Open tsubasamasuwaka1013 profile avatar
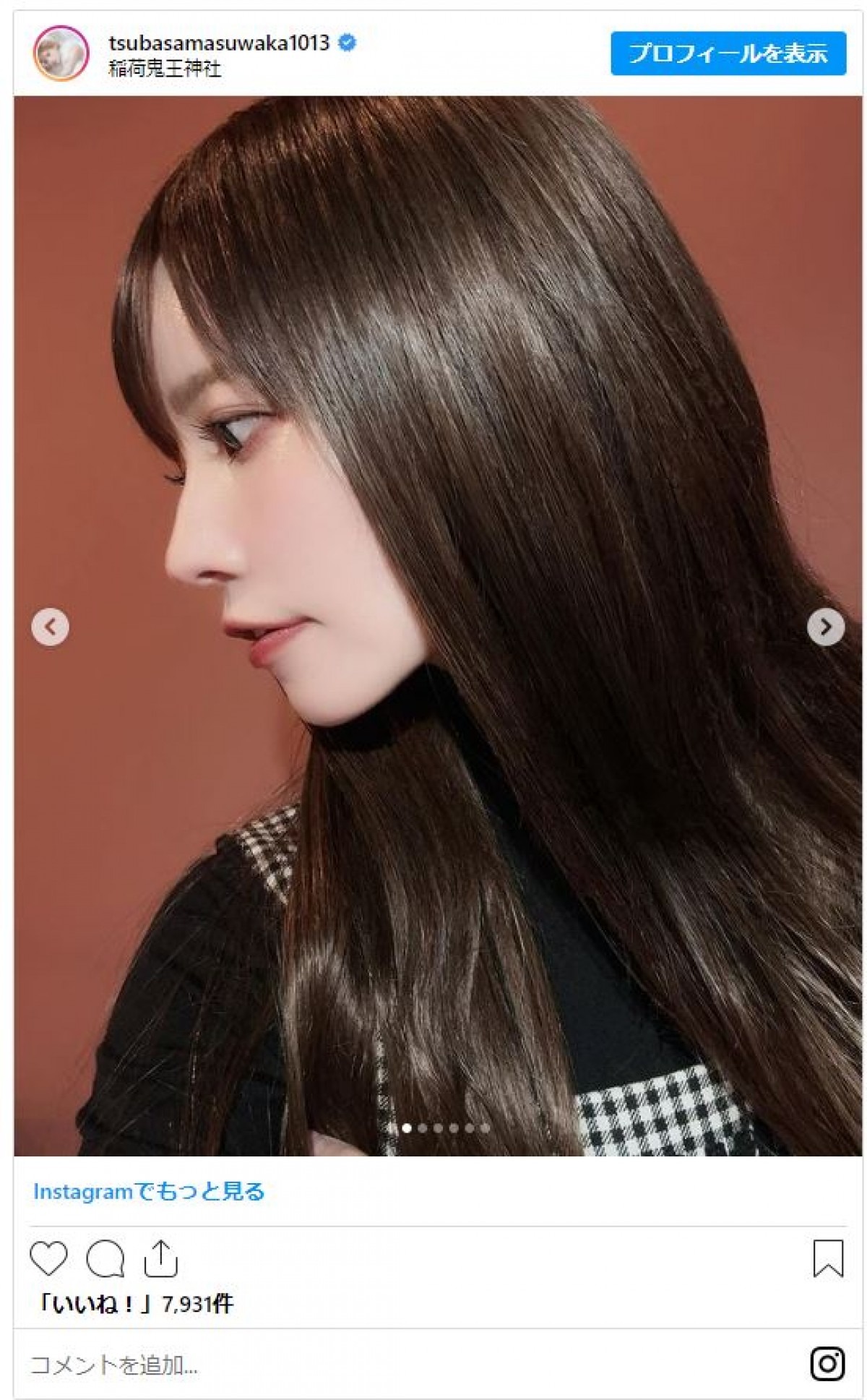Viewport: 867px width, 1400px height. pyautogui.click(x=61, y=53)
